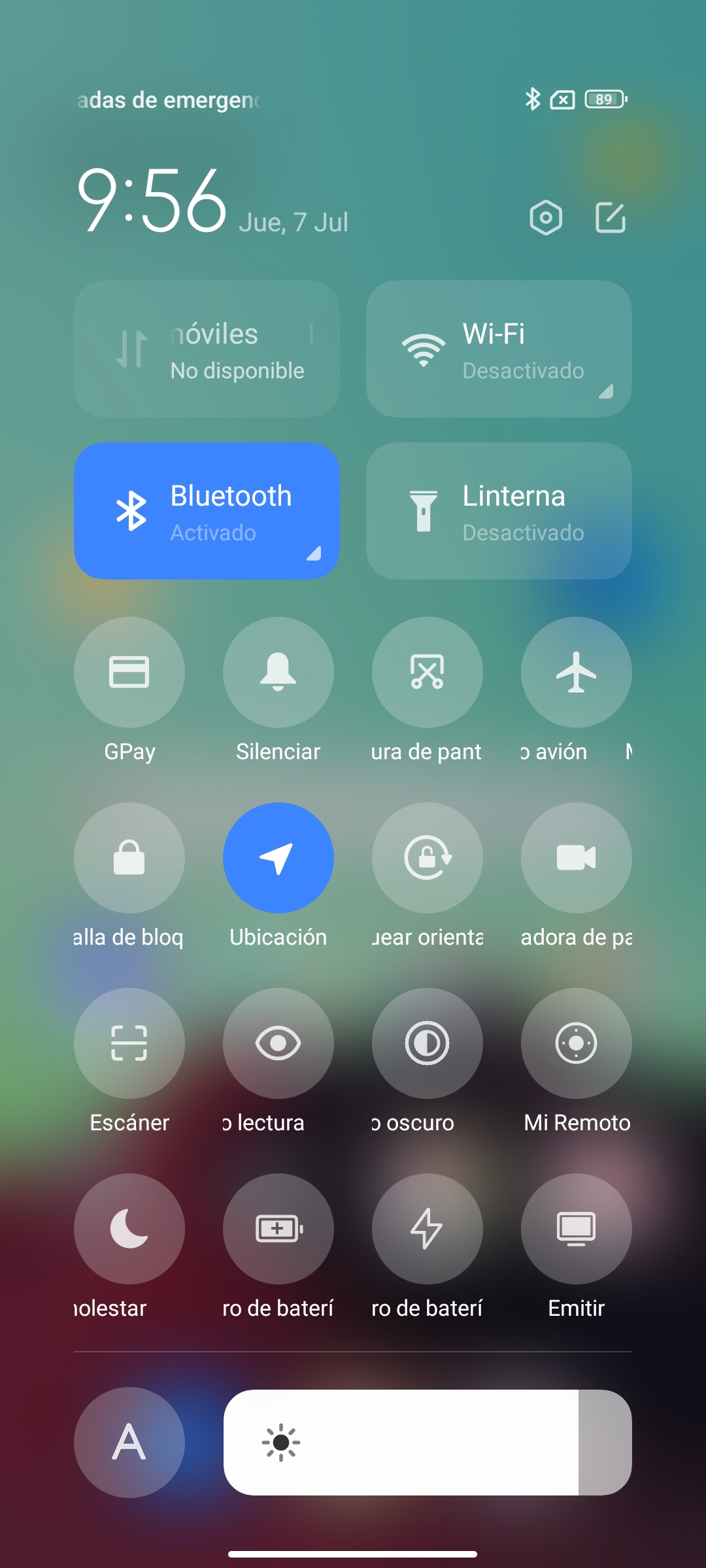Tap the lock screen padlock tile
The image size is (706, 1568).
(x=129, y=858)
